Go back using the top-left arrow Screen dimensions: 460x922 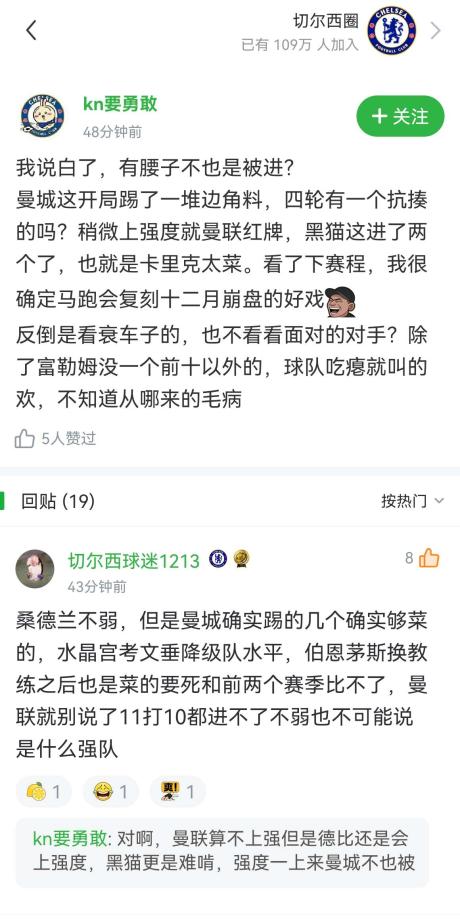point(31,30)
